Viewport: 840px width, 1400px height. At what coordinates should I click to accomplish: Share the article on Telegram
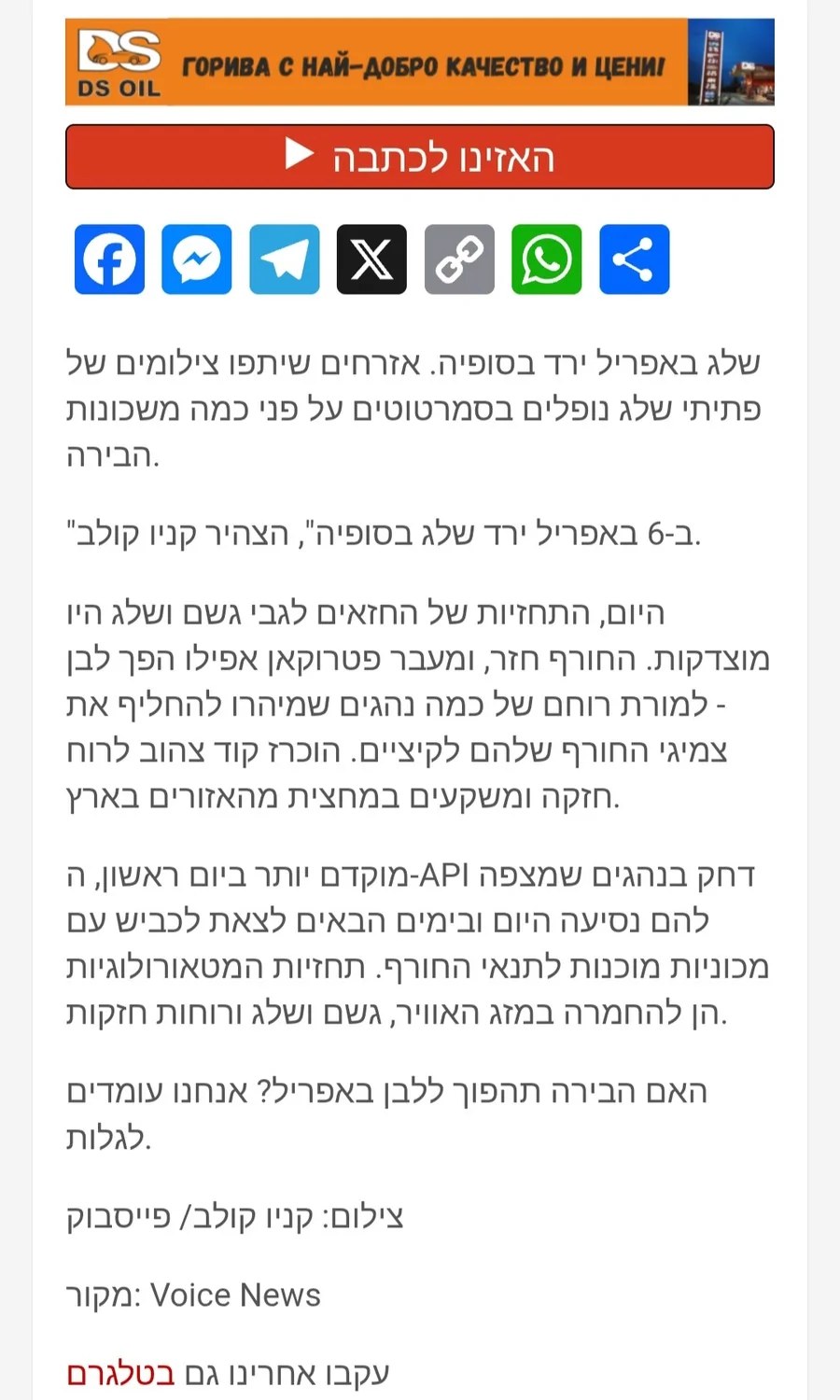pos(285,259)
